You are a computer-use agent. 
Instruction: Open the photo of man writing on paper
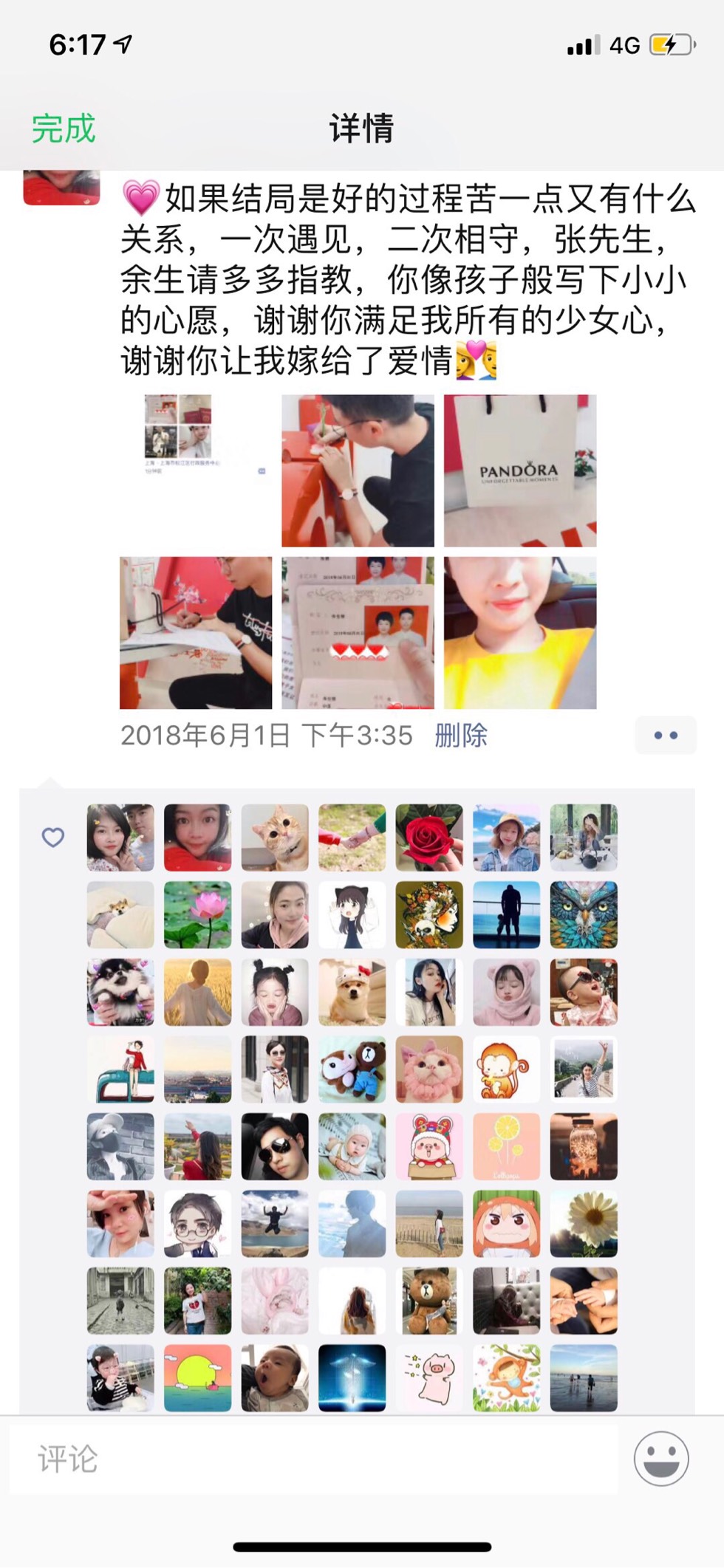[x=196, y=633]
